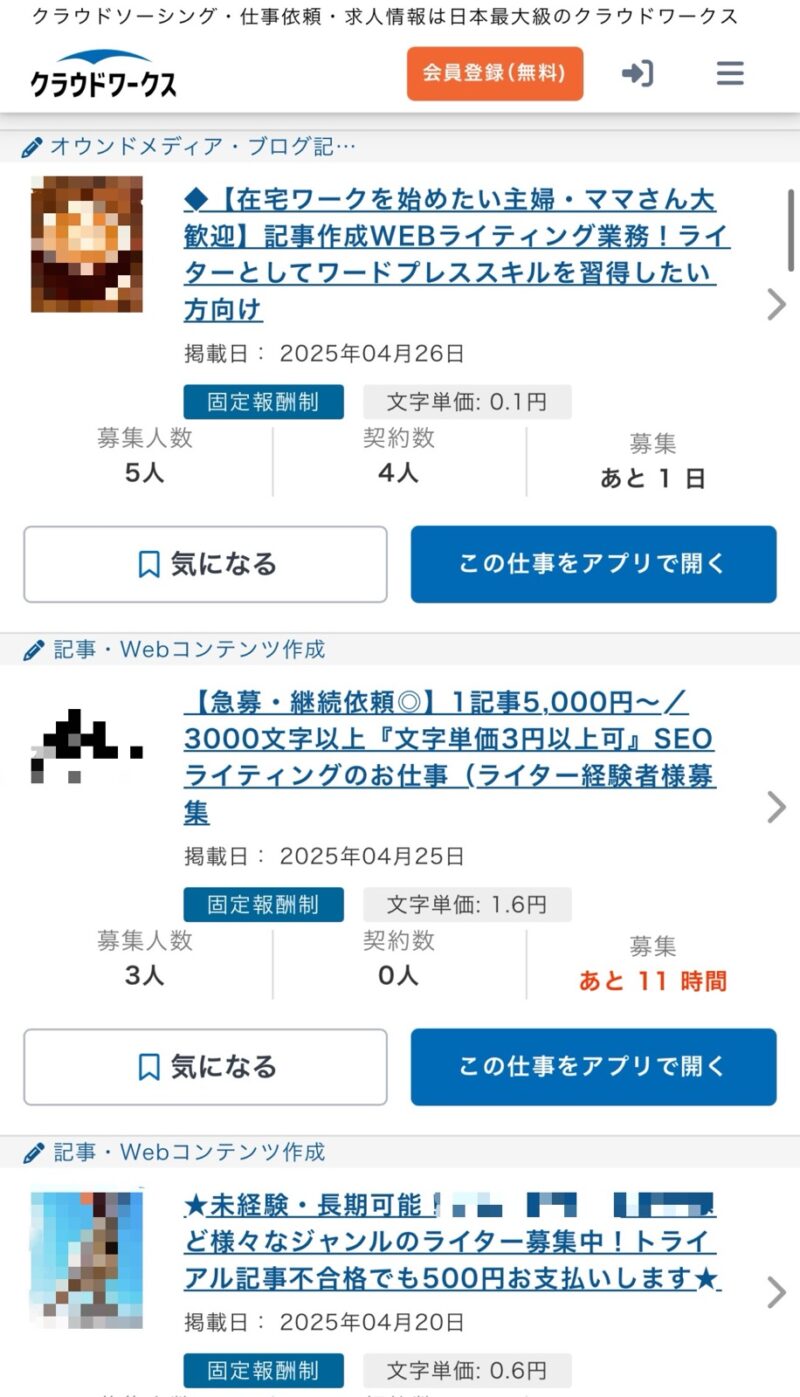Open the 在宅ワーク job in the app
This screenshot has height=1397, width=800.
click(593, 564)
